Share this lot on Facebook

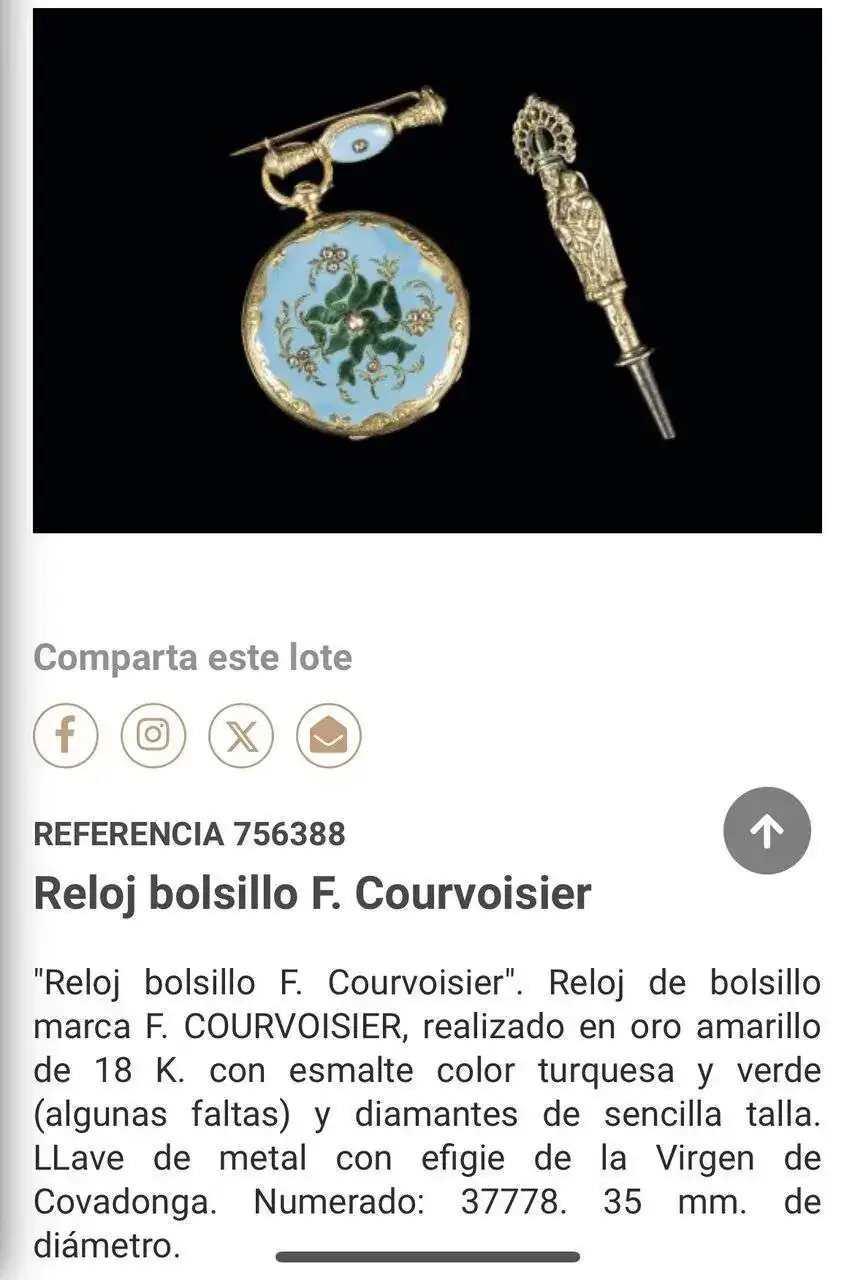pos(66,736)
